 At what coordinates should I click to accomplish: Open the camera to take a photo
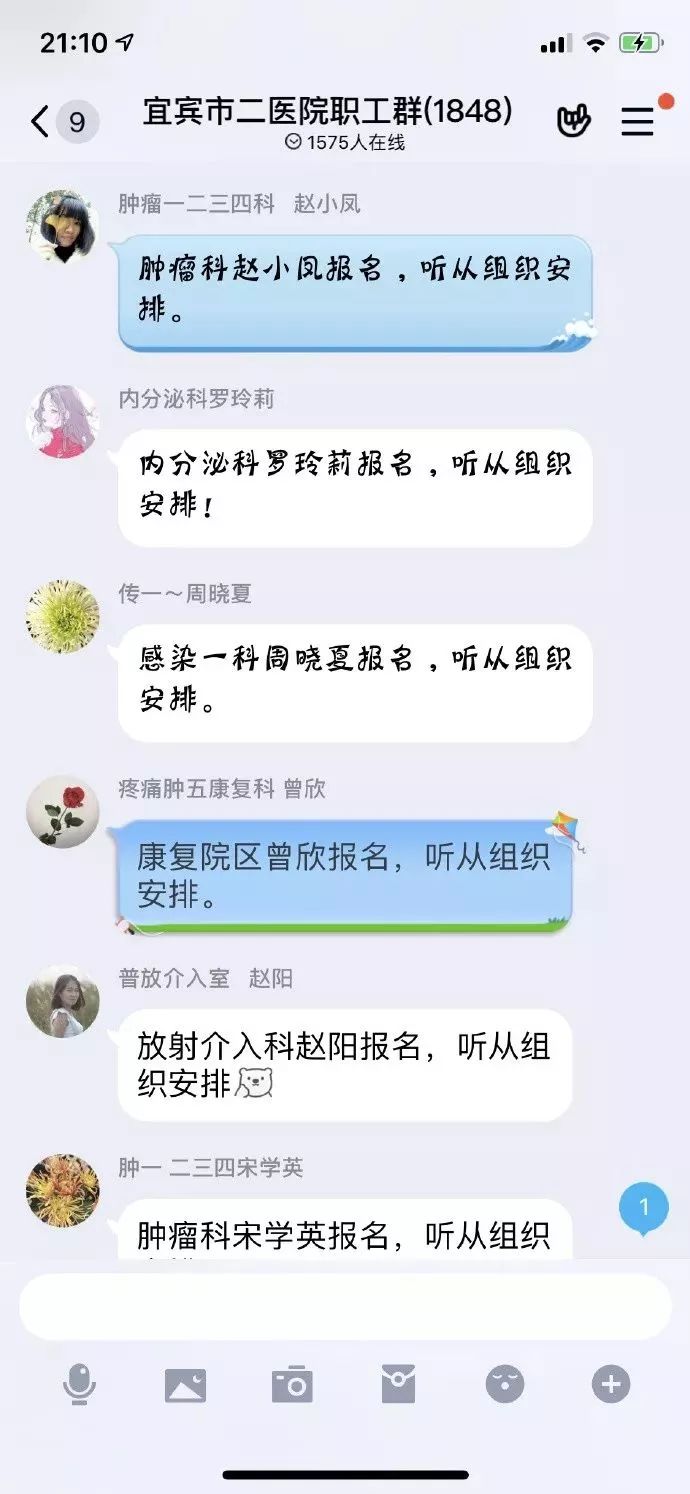[x=292, y=1385]
